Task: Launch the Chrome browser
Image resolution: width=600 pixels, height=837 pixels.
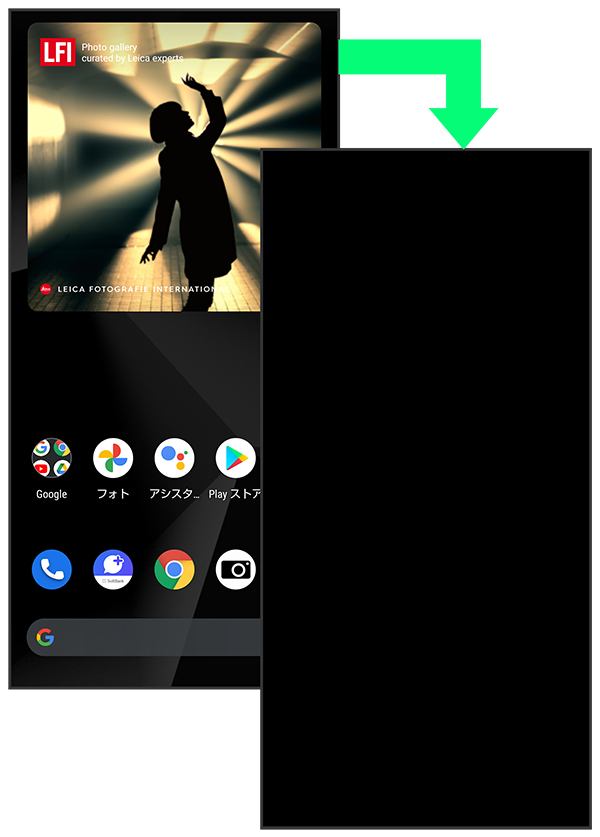Action: [x=174, y=570]
